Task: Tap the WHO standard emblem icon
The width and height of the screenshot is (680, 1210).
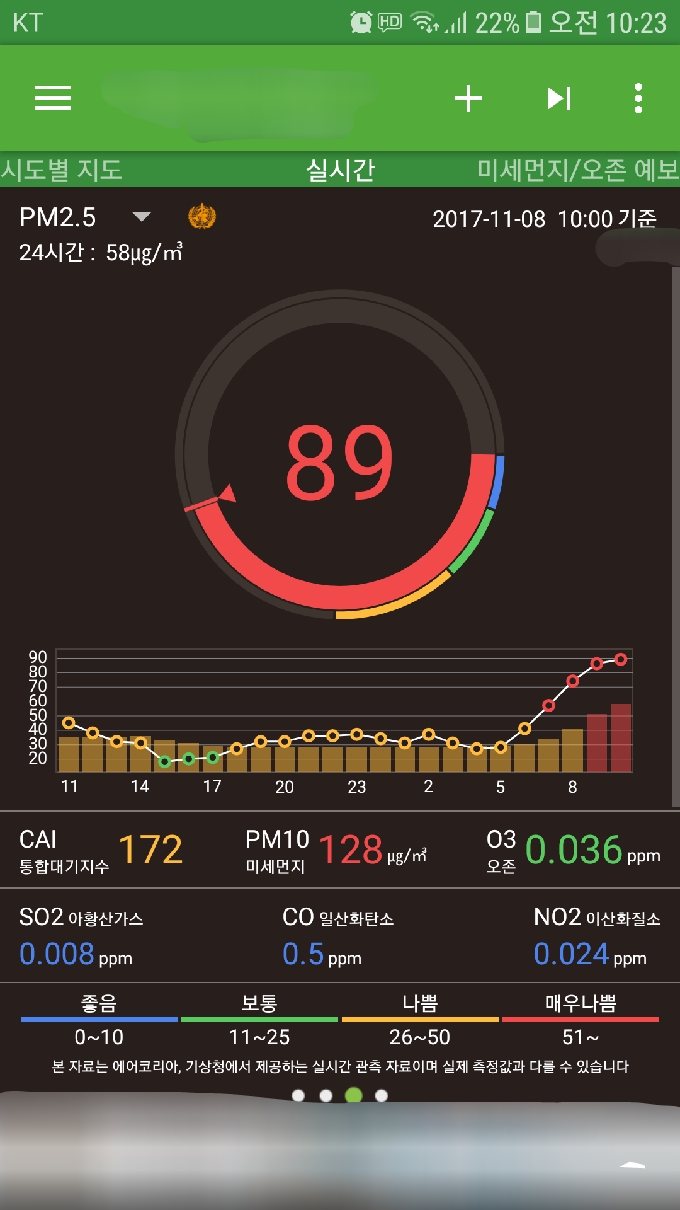Action: coord(202,216)
